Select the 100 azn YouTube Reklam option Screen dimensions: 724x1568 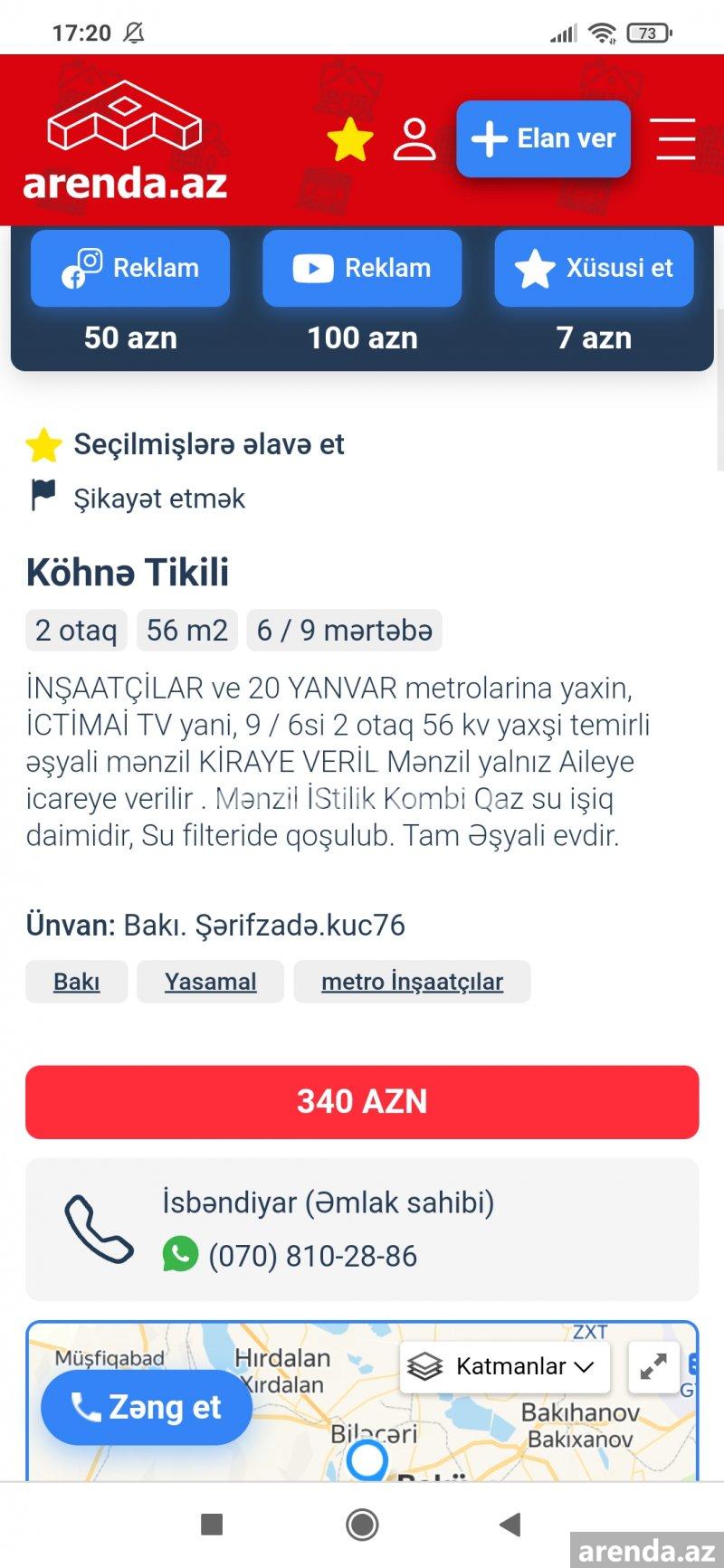click(362, 268)
